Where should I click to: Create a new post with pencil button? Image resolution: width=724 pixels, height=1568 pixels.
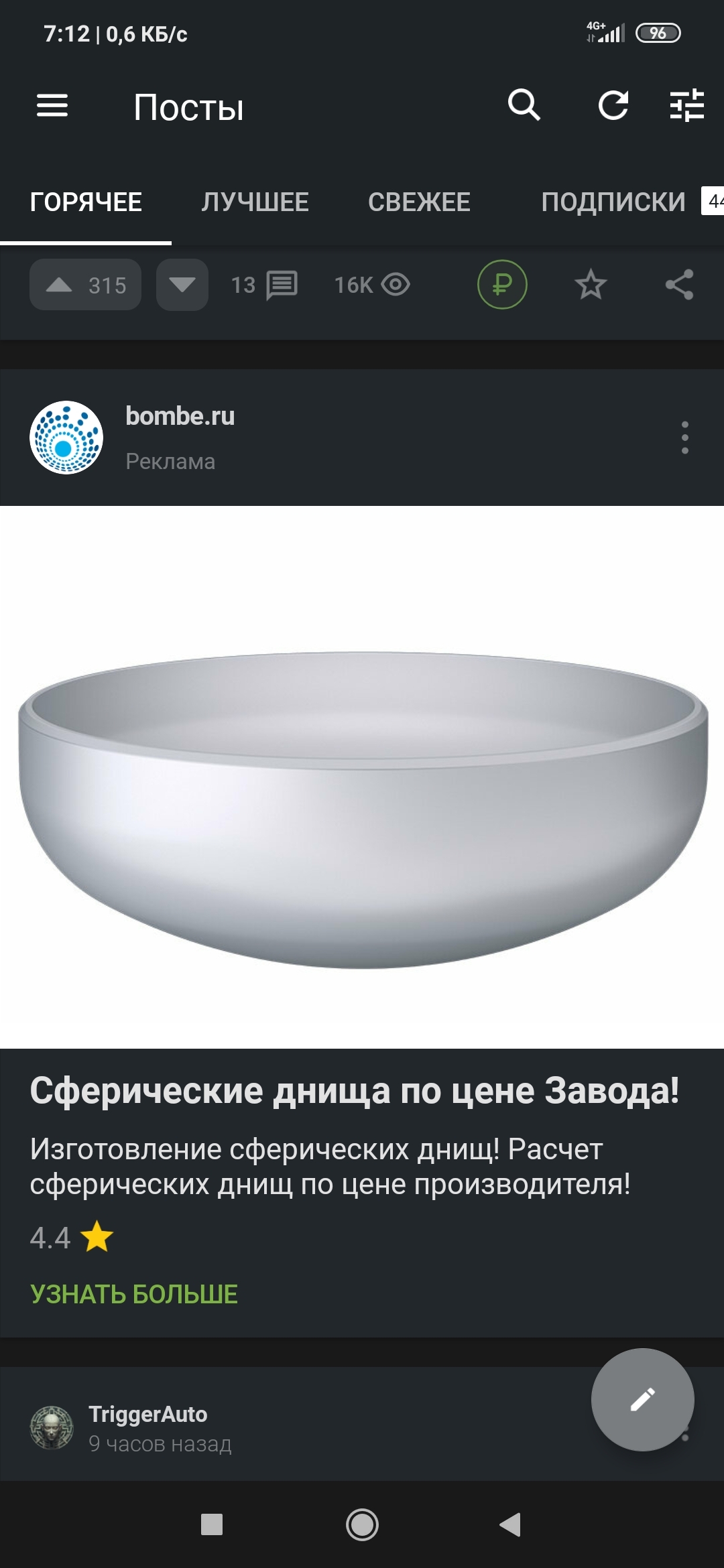(x=642, y=1400)
